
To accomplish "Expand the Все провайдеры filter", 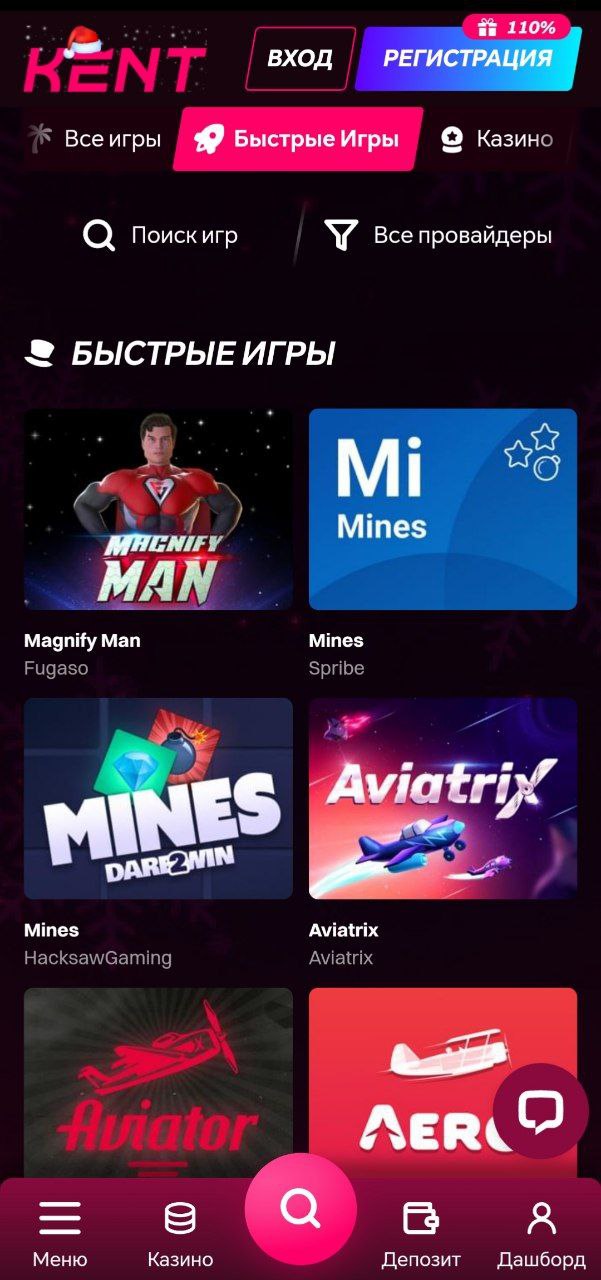I will [x=439, y=236].
